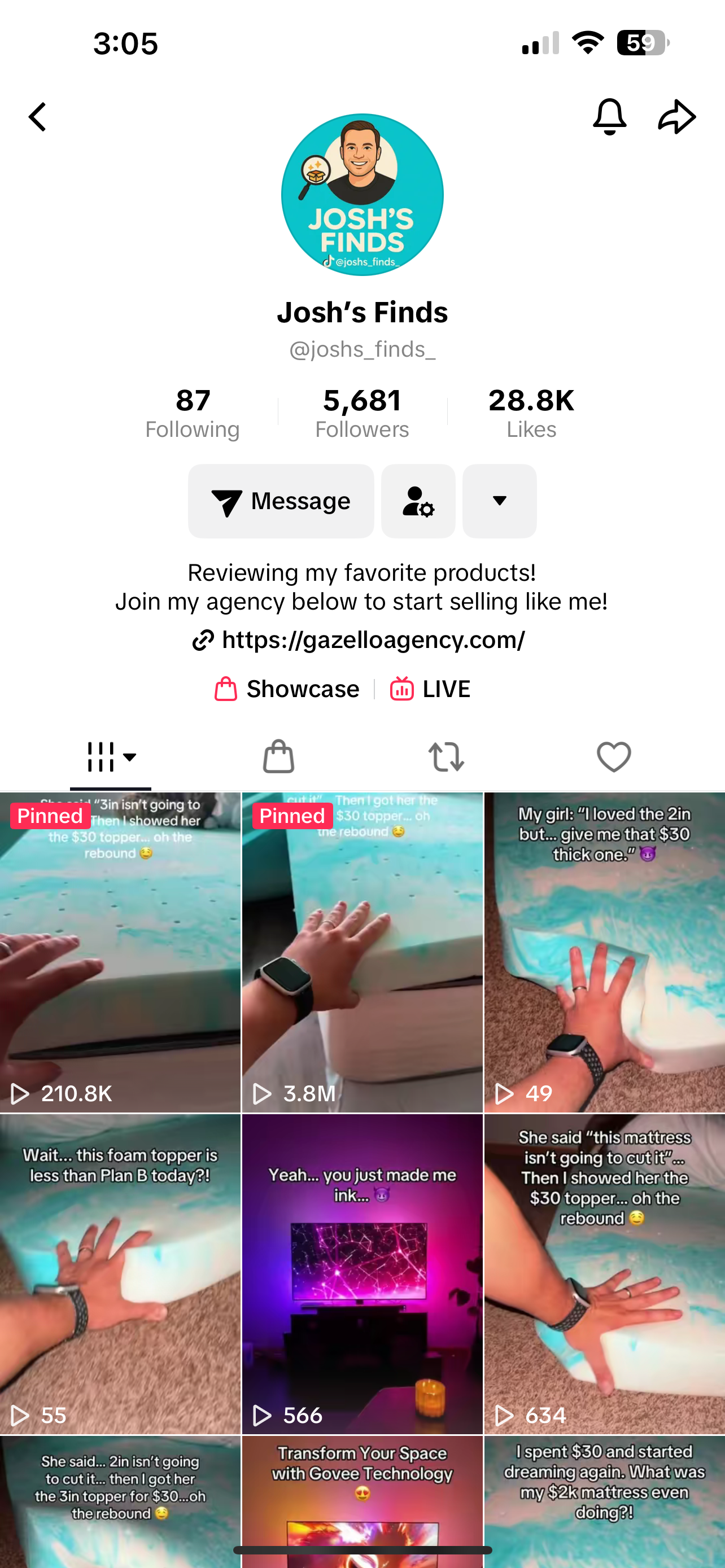Open the notifications bell
The image size is (725, 1568).
(609, 117)
